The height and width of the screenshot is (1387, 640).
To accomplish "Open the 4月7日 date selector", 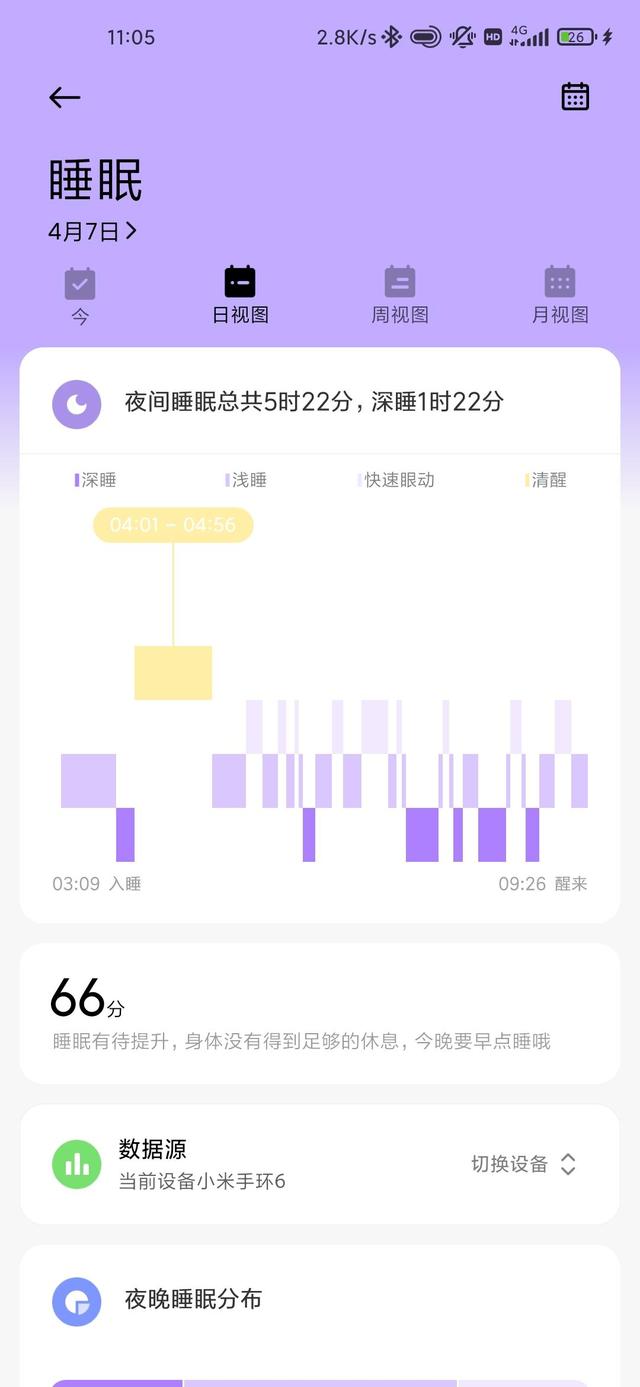I will tap(93, 232).
